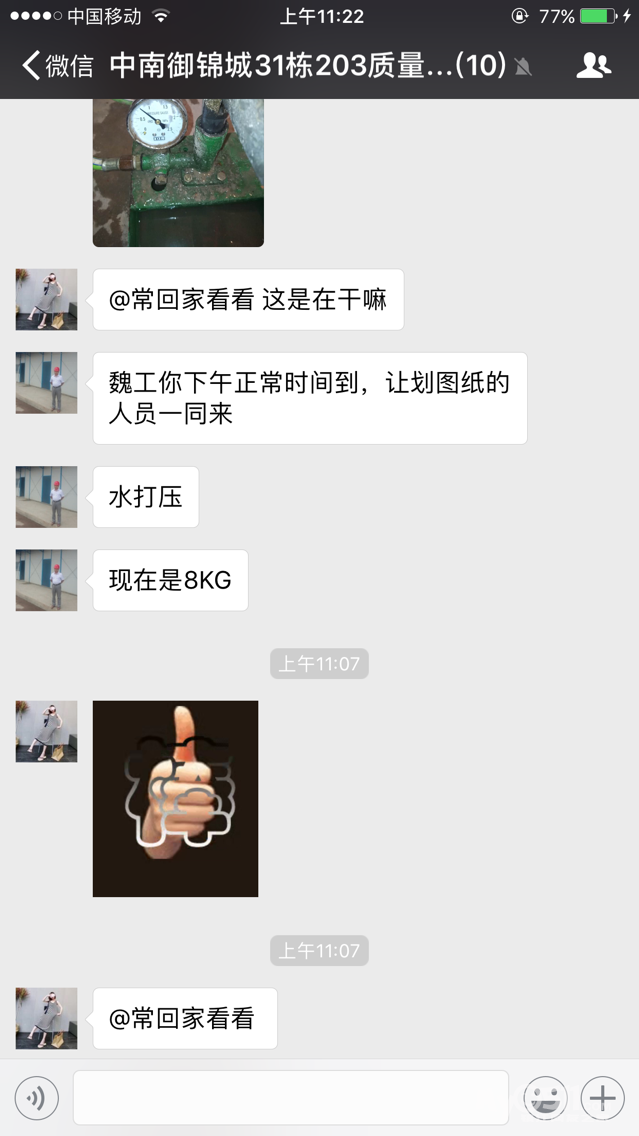View the pressure gauge photo
The width and height of the screenshot is (639, 1136).
[x=178, y=172]
